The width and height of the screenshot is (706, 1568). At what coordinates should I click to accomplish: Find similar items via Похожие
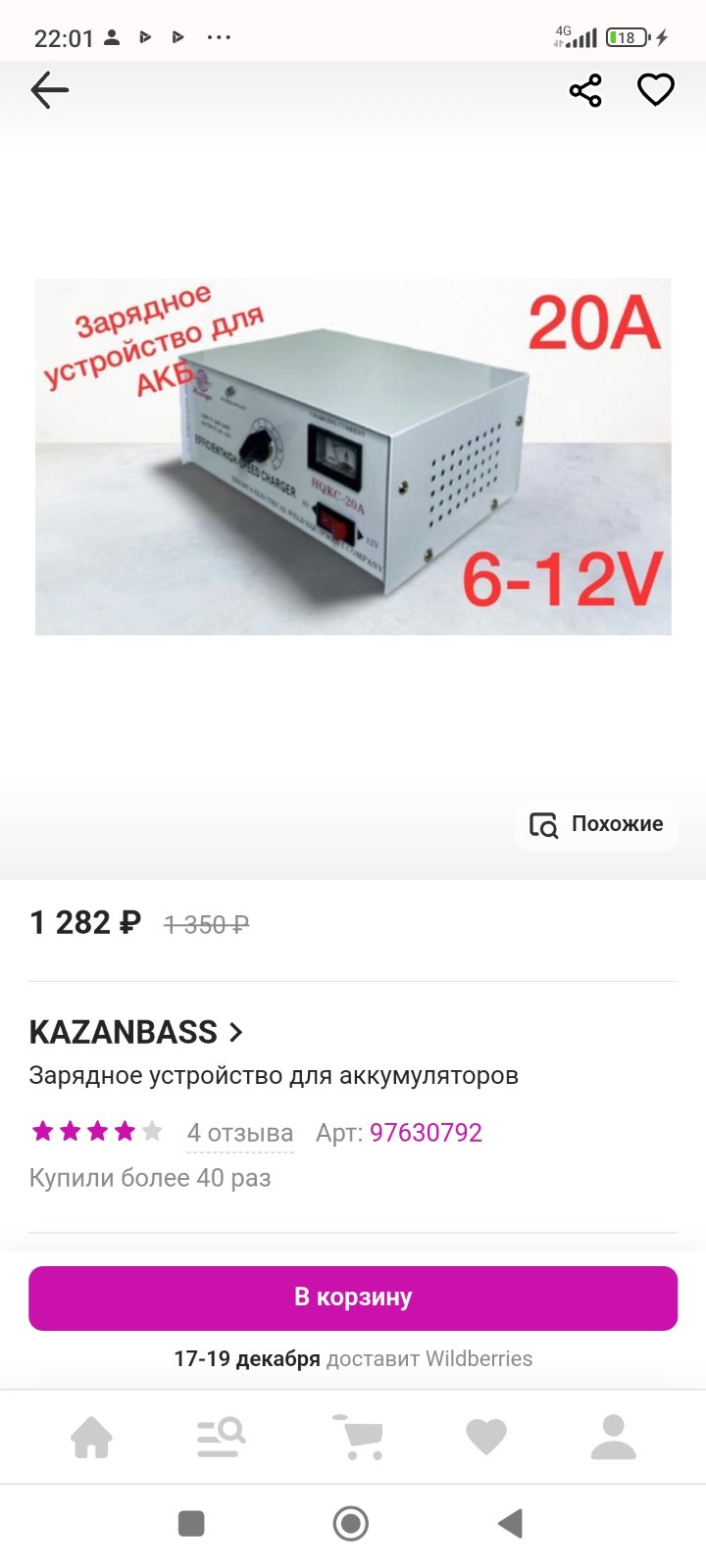point(596,824)
